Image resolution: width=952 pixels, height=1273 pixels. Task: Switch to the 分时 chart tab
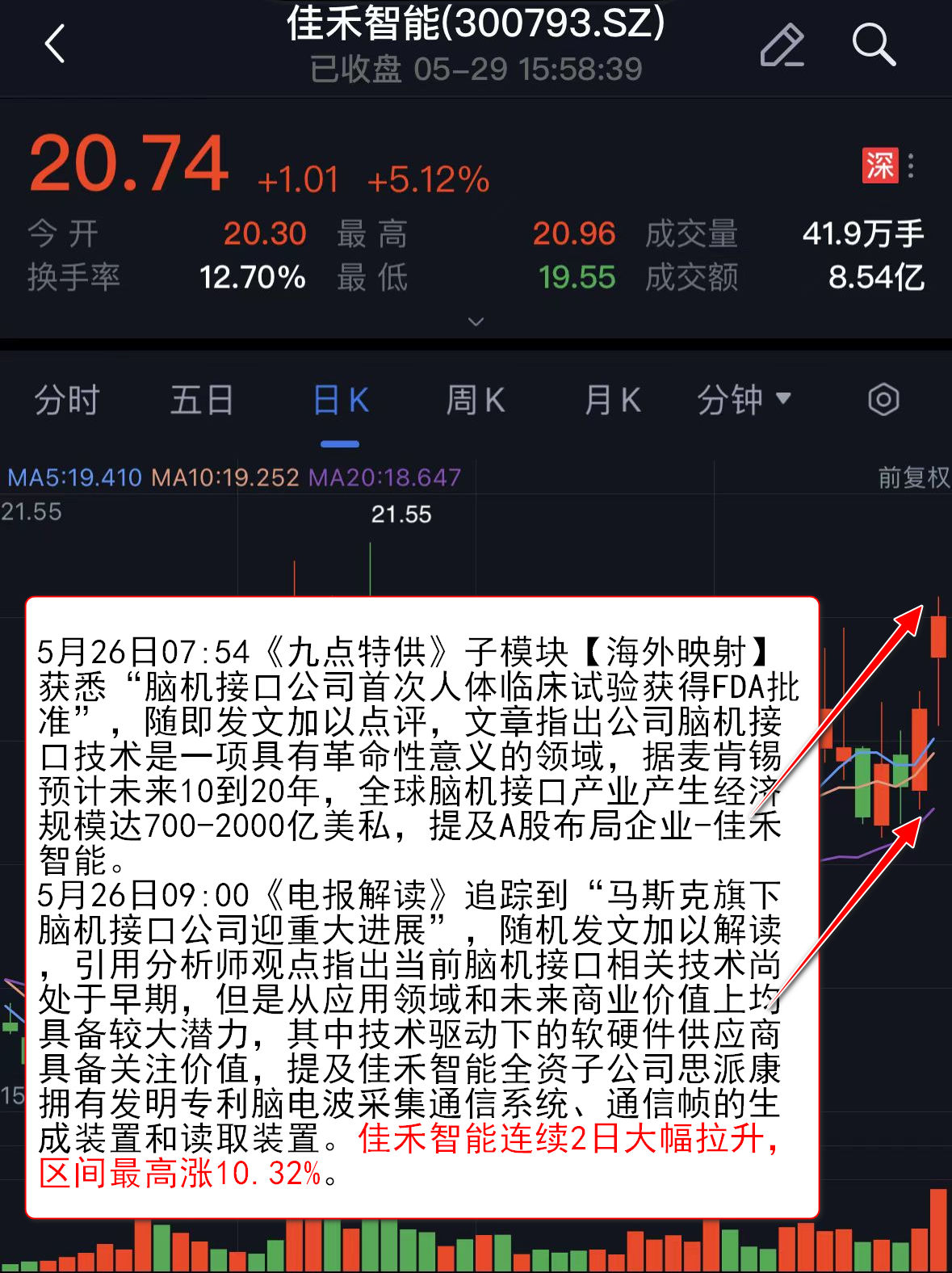pyautogui.click(x=67, y=400)
